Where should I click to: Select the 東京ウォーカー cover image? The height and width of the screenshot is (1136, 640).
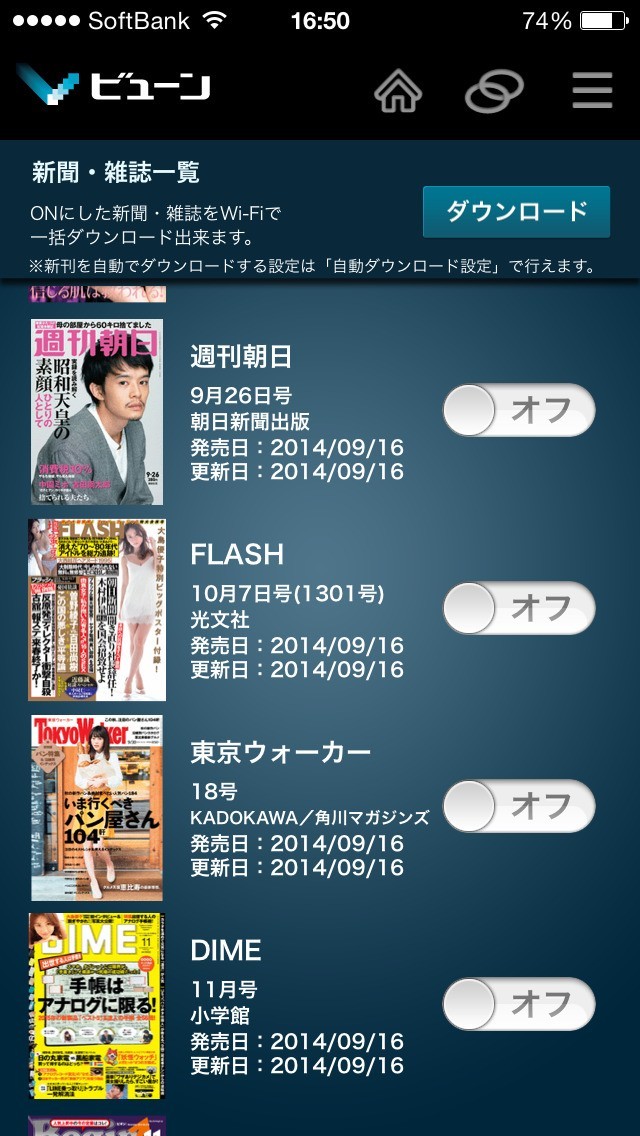pyautogui.click(x=97, y=808)
